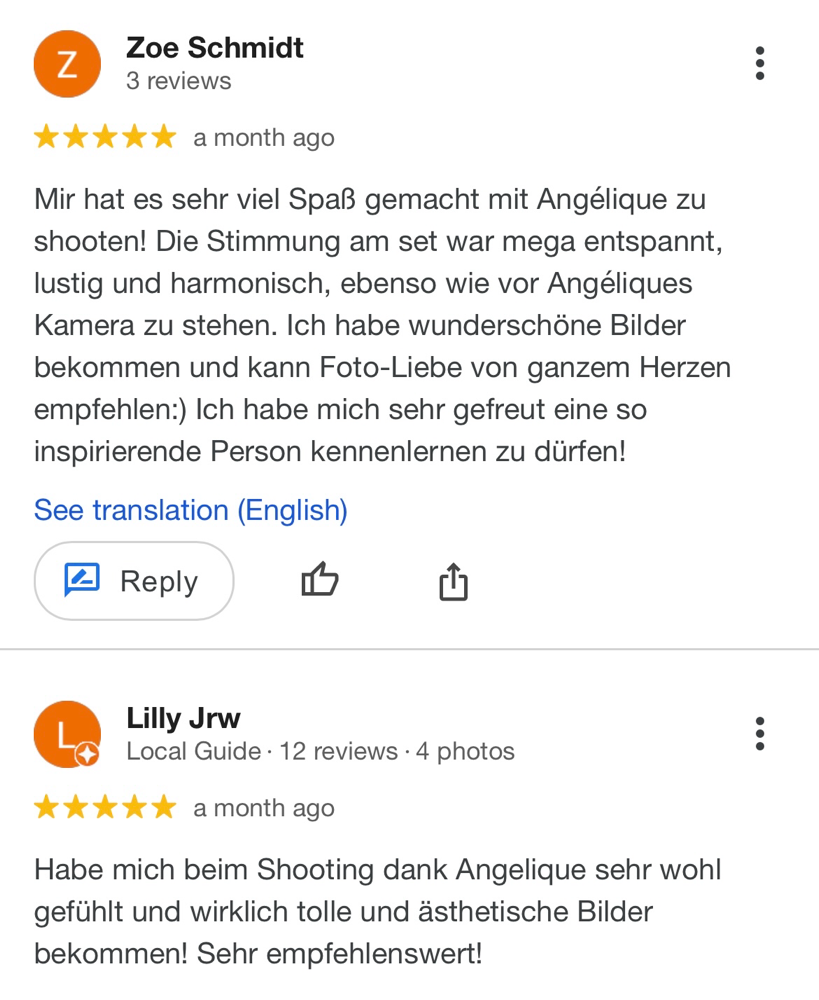Open overflow menu on Zoe Schmidt's review
Screen dimensions: 819x1000
tap(760, 63)
